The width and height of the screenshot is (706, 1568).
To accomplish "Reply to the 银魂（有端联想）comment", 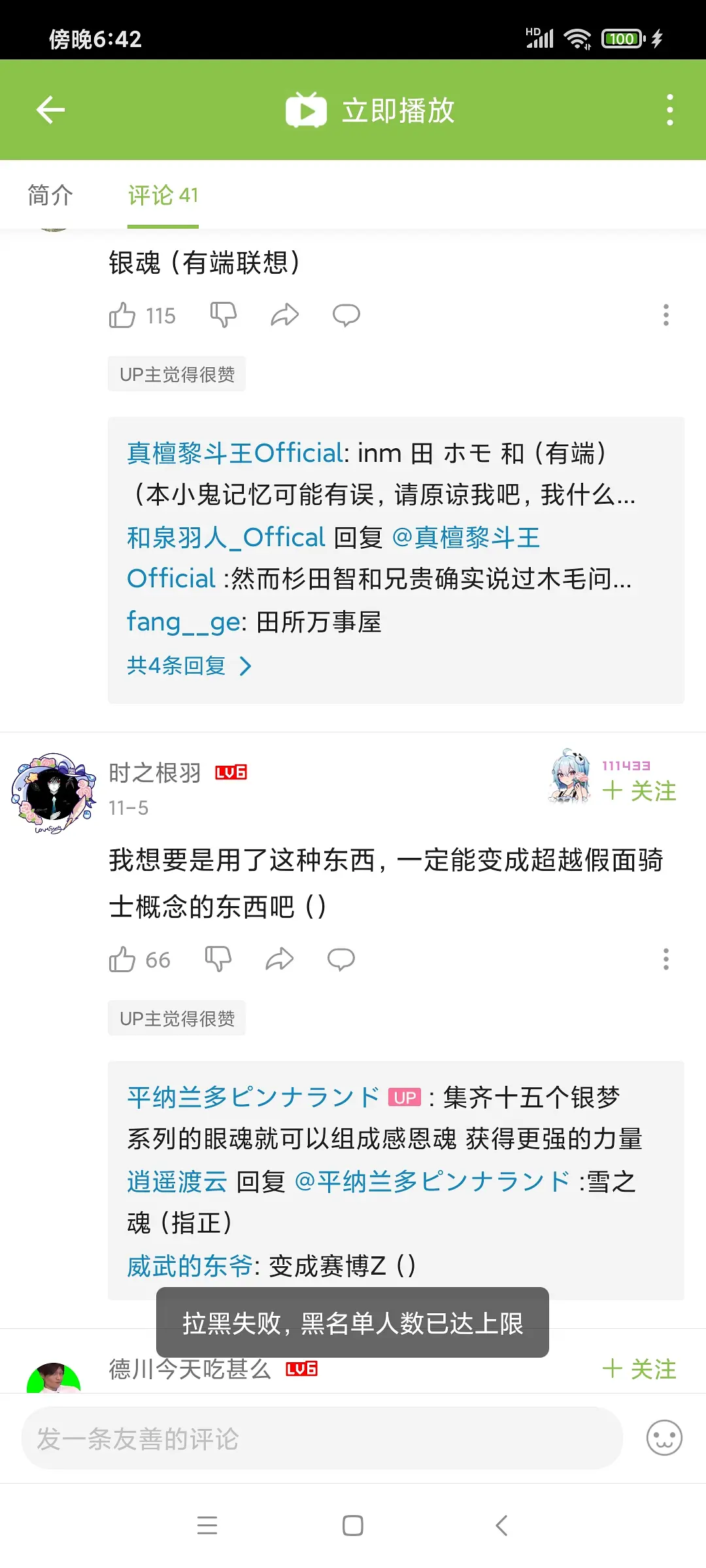I will (x=346, y=316).
